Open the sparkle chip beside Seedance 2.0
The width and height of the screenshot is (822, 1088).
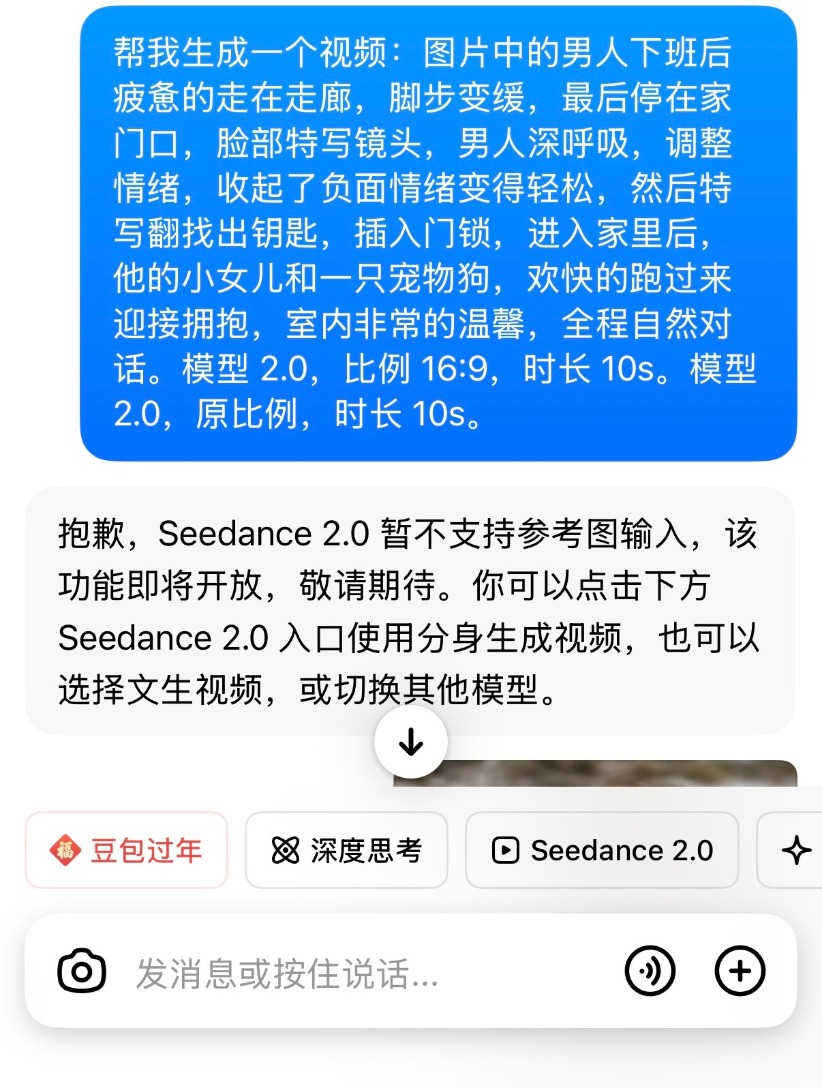[795, 850]
